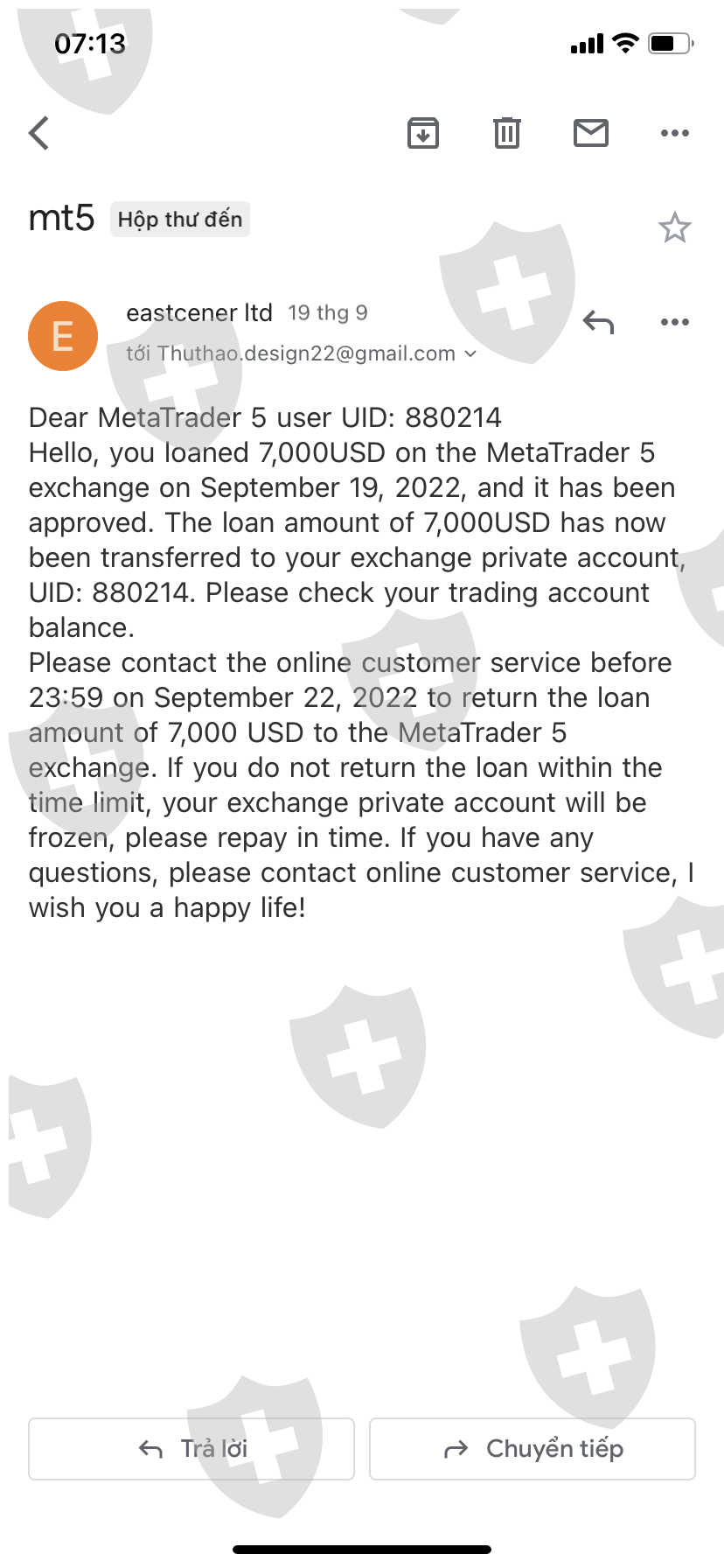724x1568 pixels.
Task: Tap the Trả lời button
Action: [x=191, y=1449]
